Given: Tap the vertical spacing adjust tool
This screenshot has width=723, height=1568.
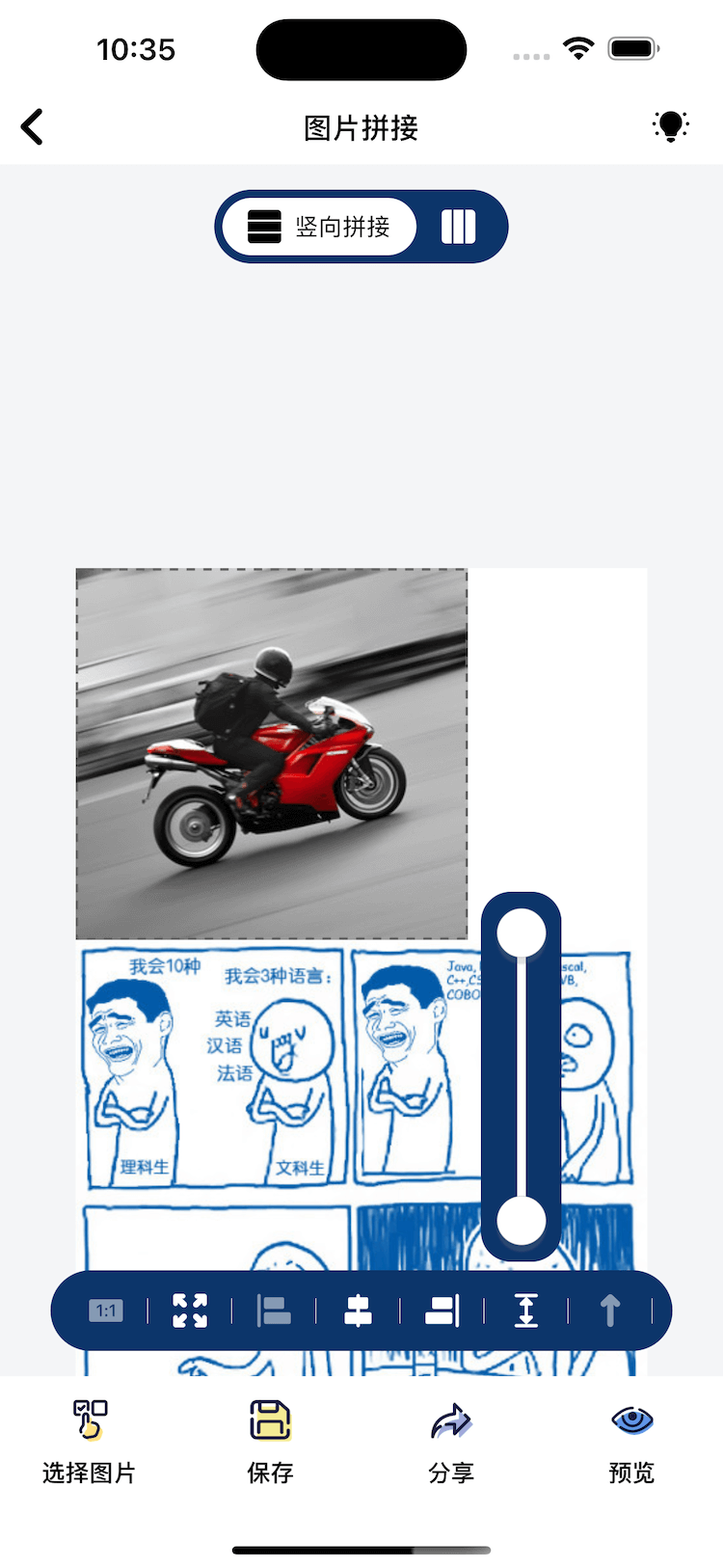Looking at the screenshot, I should (526, 1311).
